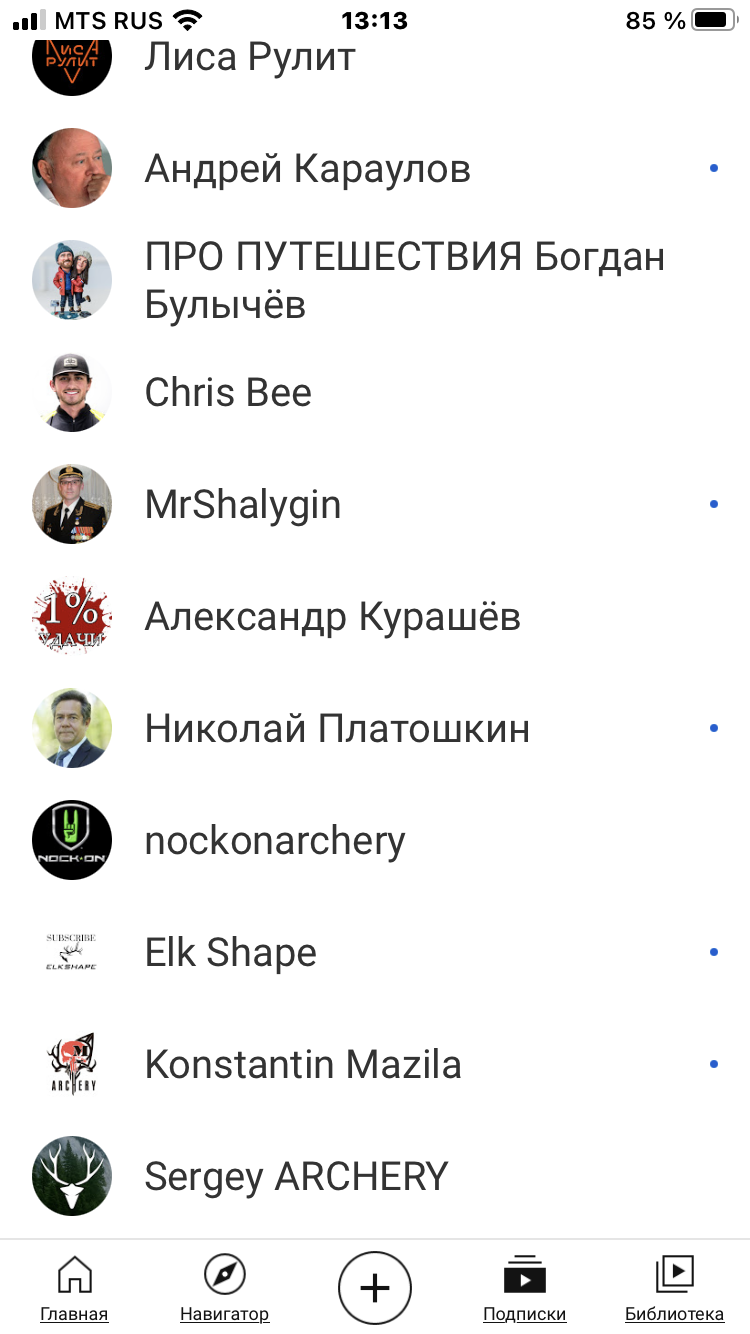Tap the plus create button
Viewport: 750px width, 1334px height.
coord(375,1288)
